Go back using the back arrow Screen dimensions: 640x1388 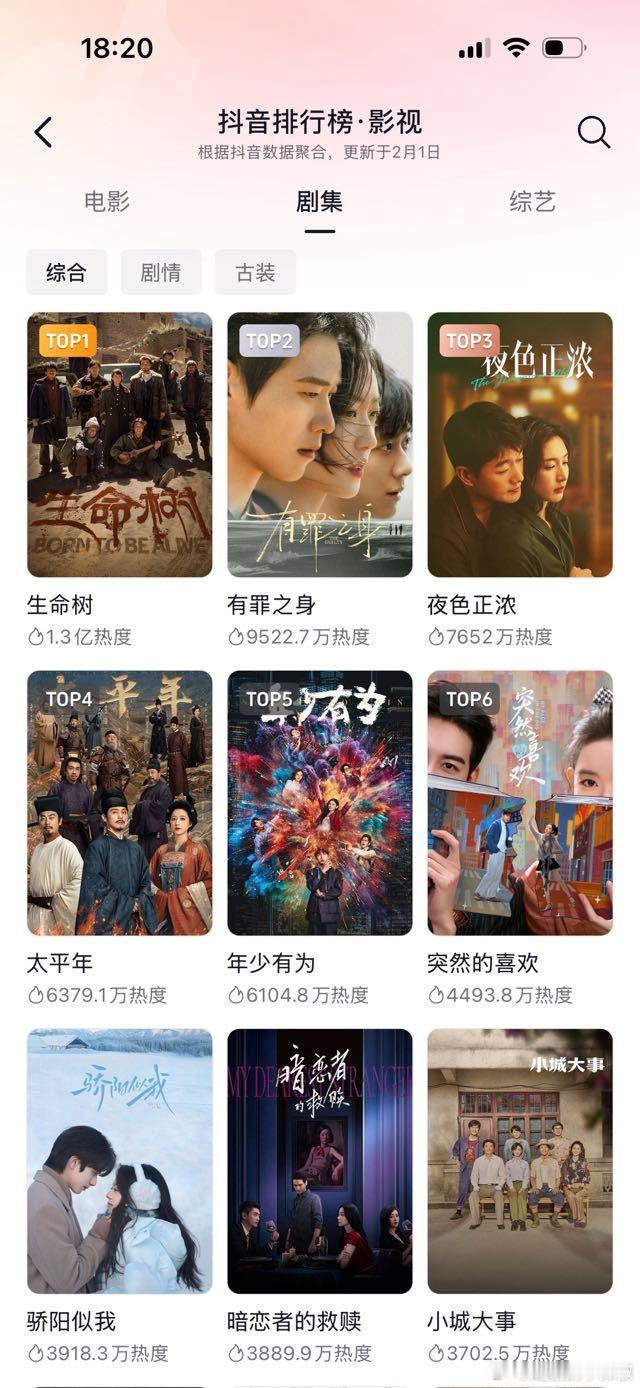tap(43, 132)
